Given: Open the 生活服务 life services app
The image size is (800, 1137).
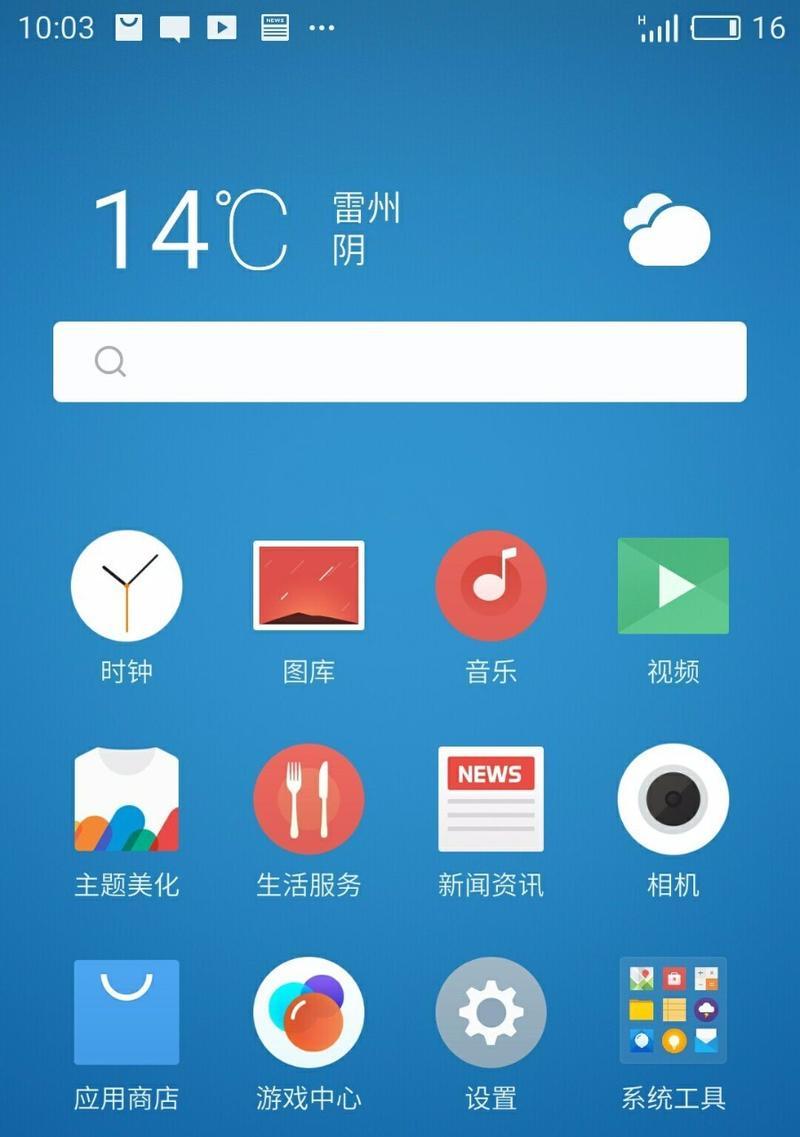Looking at the screenshot, I should coord(309,799).
